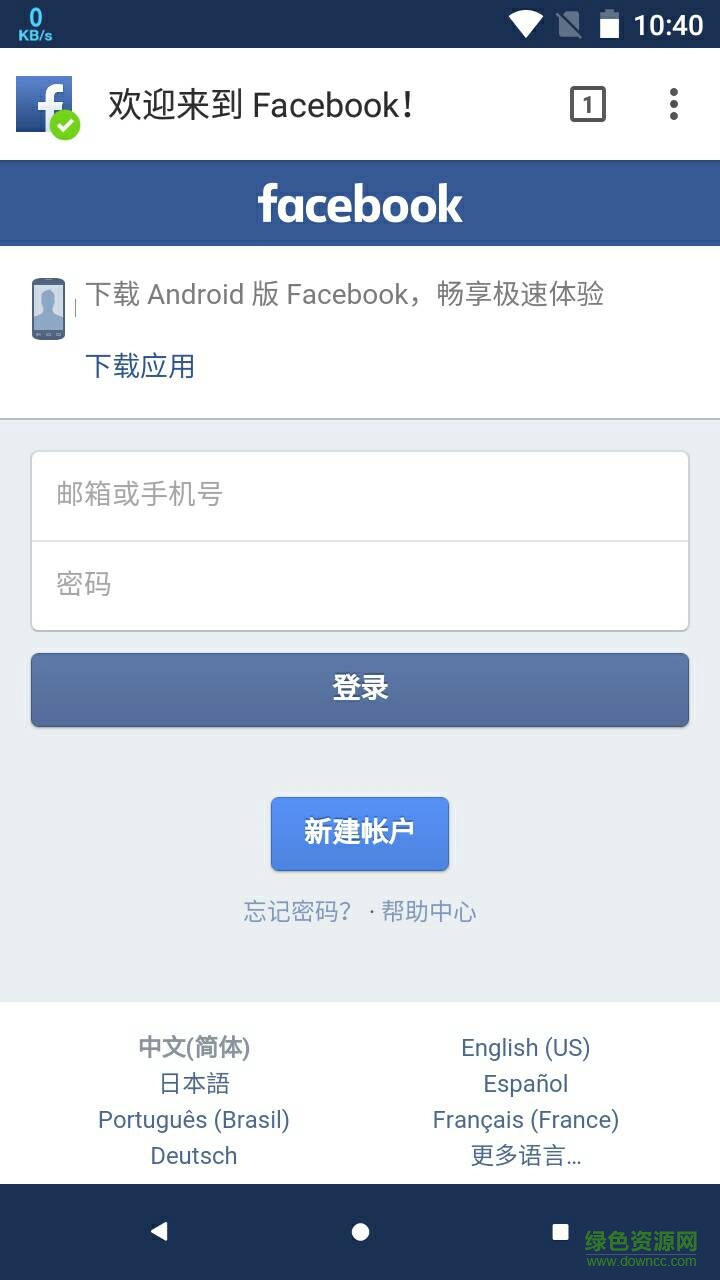Open the 下载应用 download link

(x=140, y=367)
